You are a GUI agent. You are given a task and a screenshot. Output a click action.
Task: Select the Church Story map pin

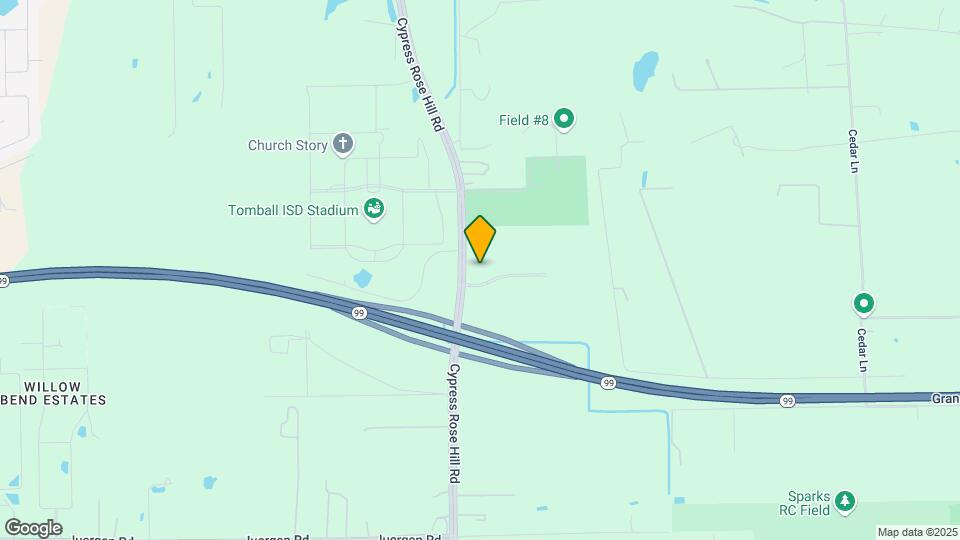[x=343, y=145]
